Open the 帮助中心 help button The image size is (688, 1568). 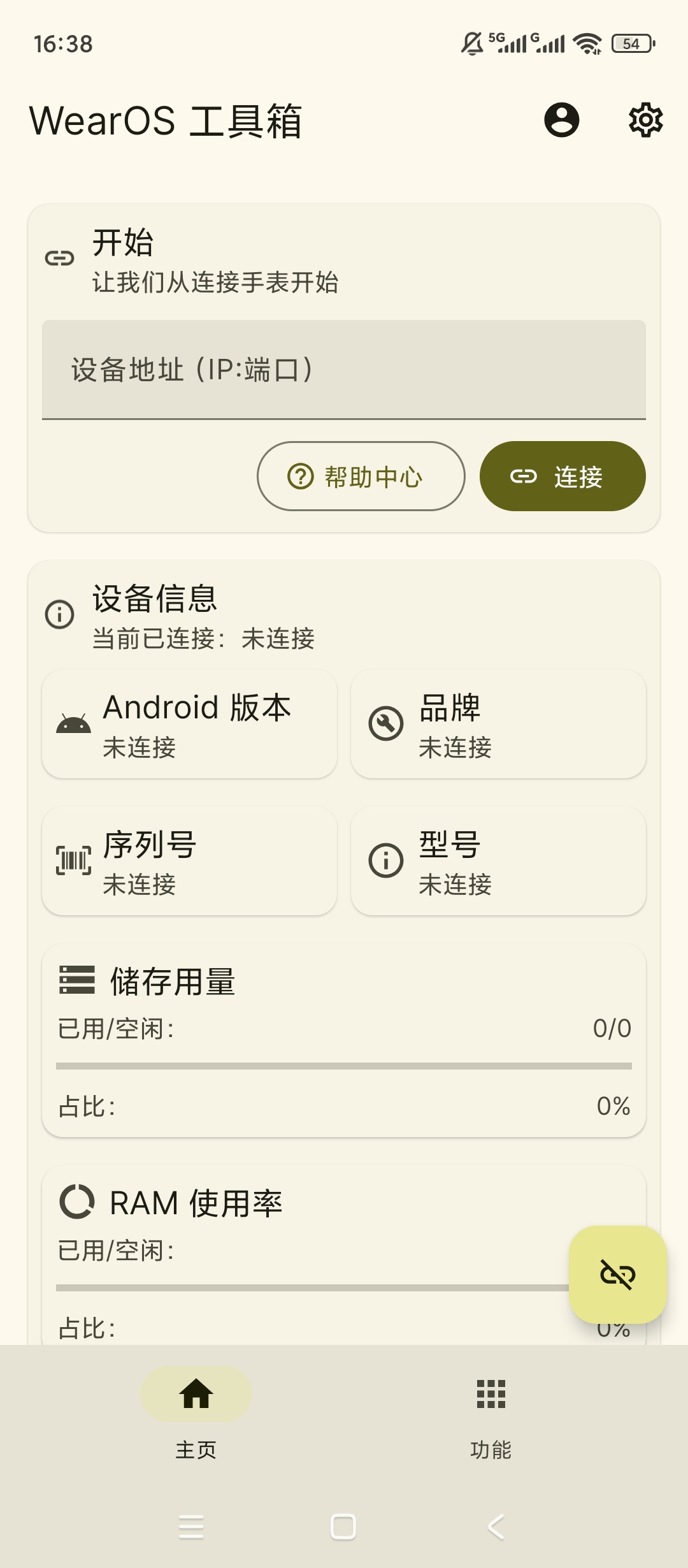[361, 476]
